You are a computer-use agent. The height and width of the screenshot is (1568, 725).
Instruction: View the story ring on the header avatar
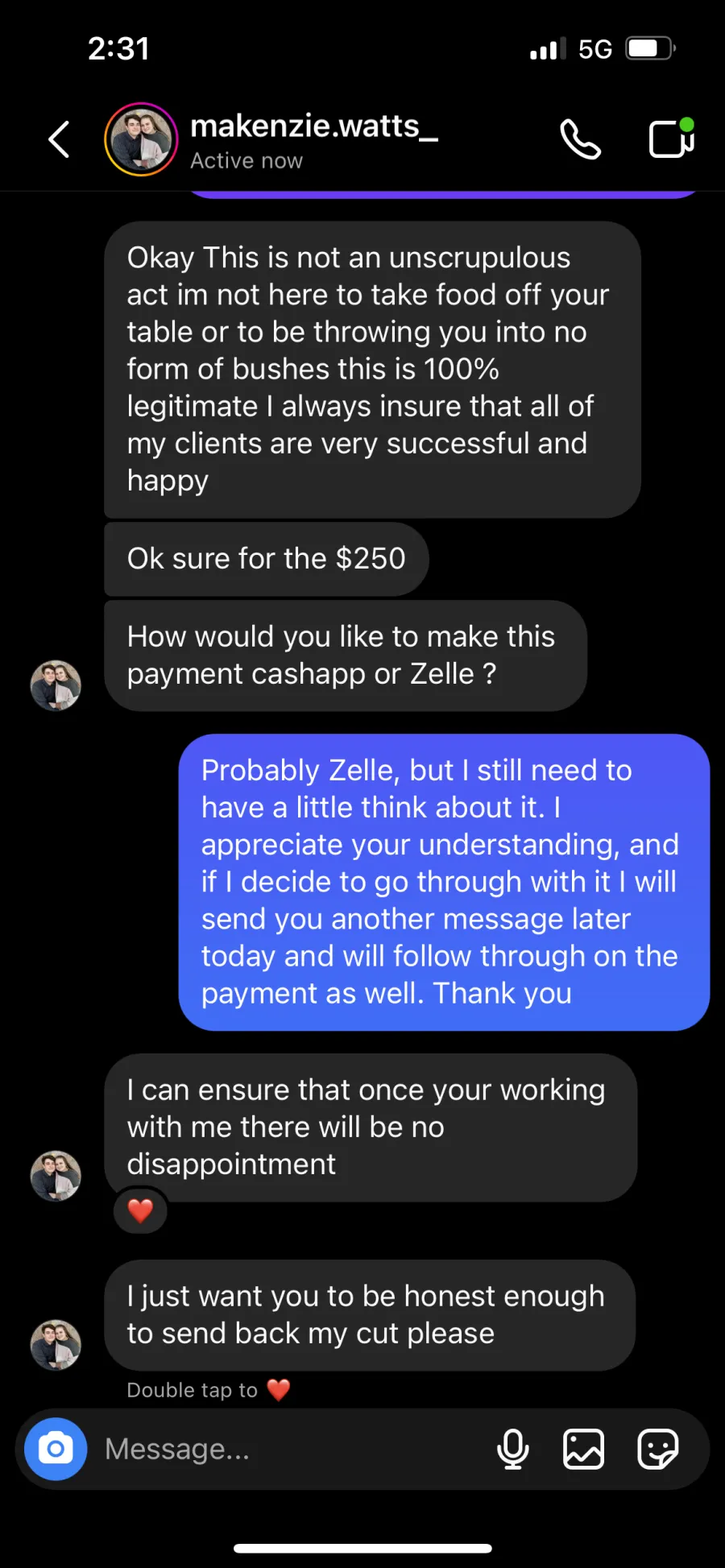[141, 139]
